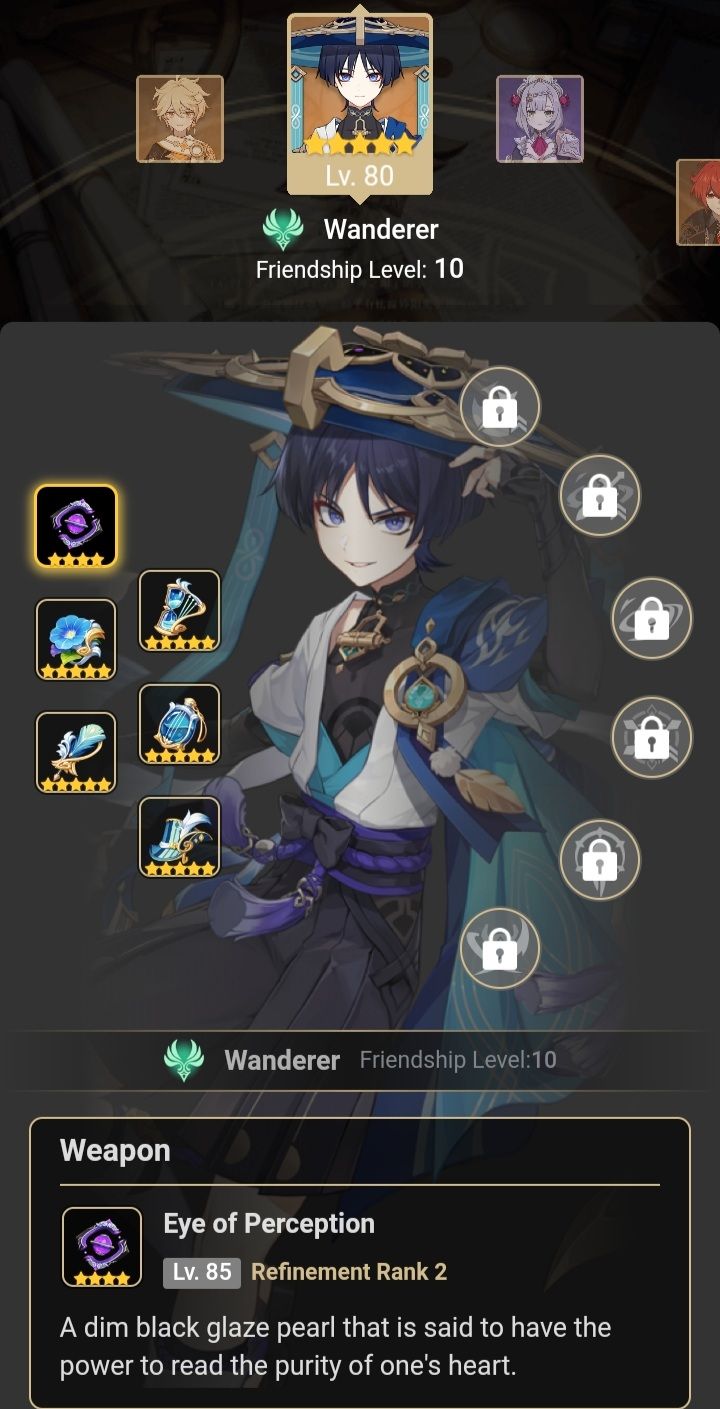Image resolution: width=720 pixels, height=1409 pixels.
Task: Open the fourth constellation lock icon
Action: coord(651,737)
